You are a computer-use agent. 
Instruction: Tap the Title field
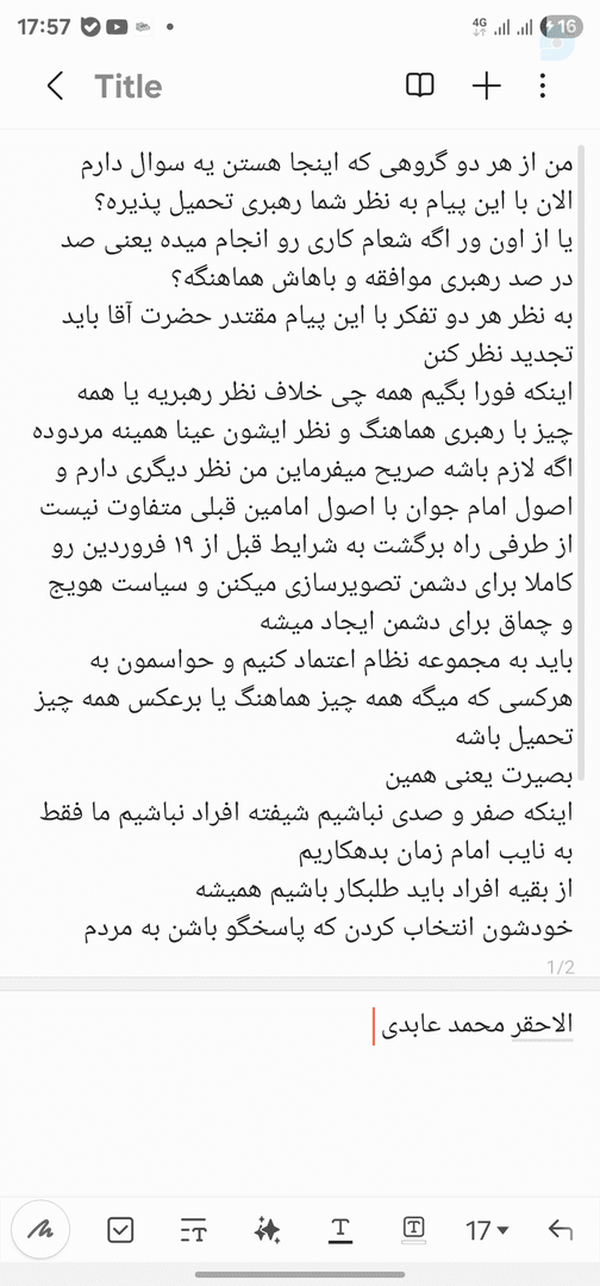128,87
